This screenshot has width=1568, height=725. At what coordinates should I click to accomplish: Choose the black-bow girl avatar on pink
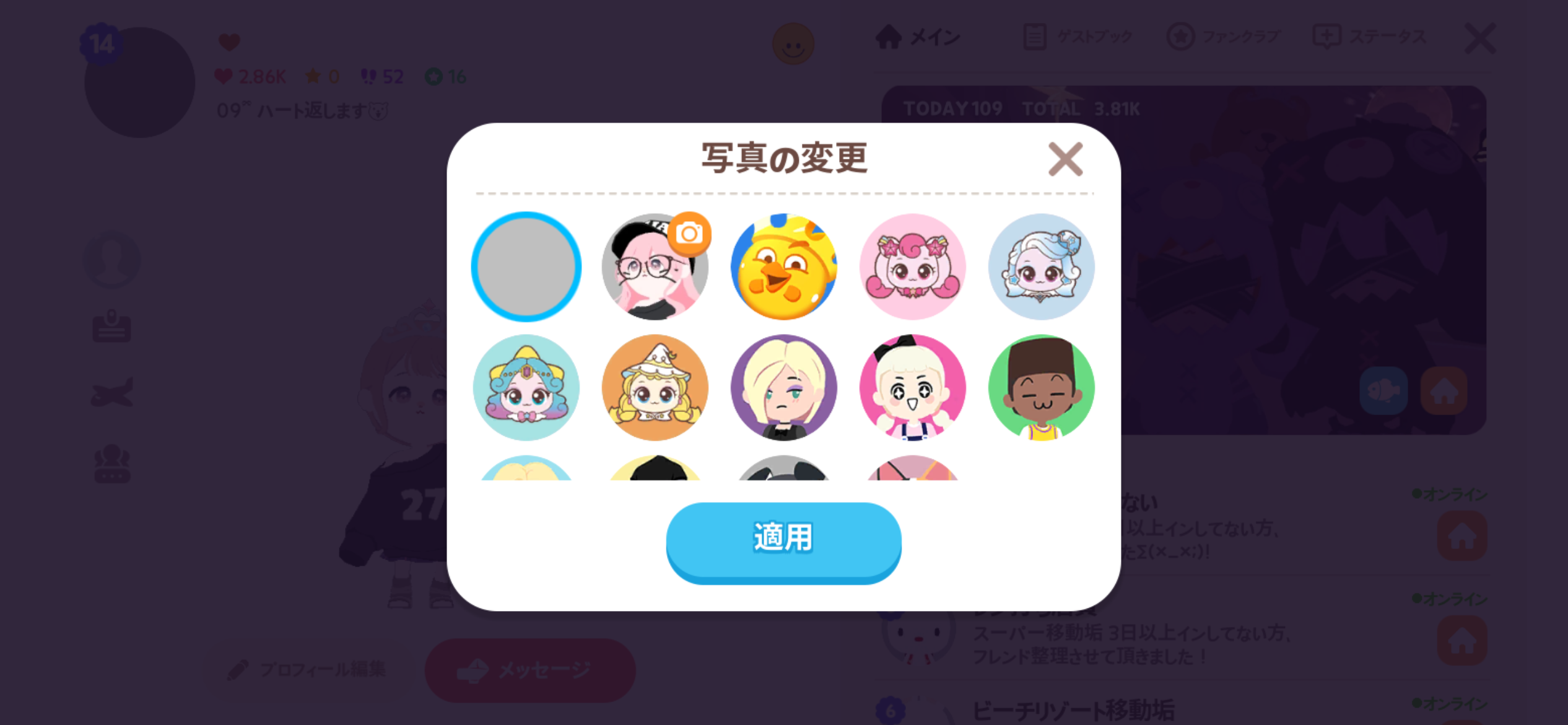[912, 388]
